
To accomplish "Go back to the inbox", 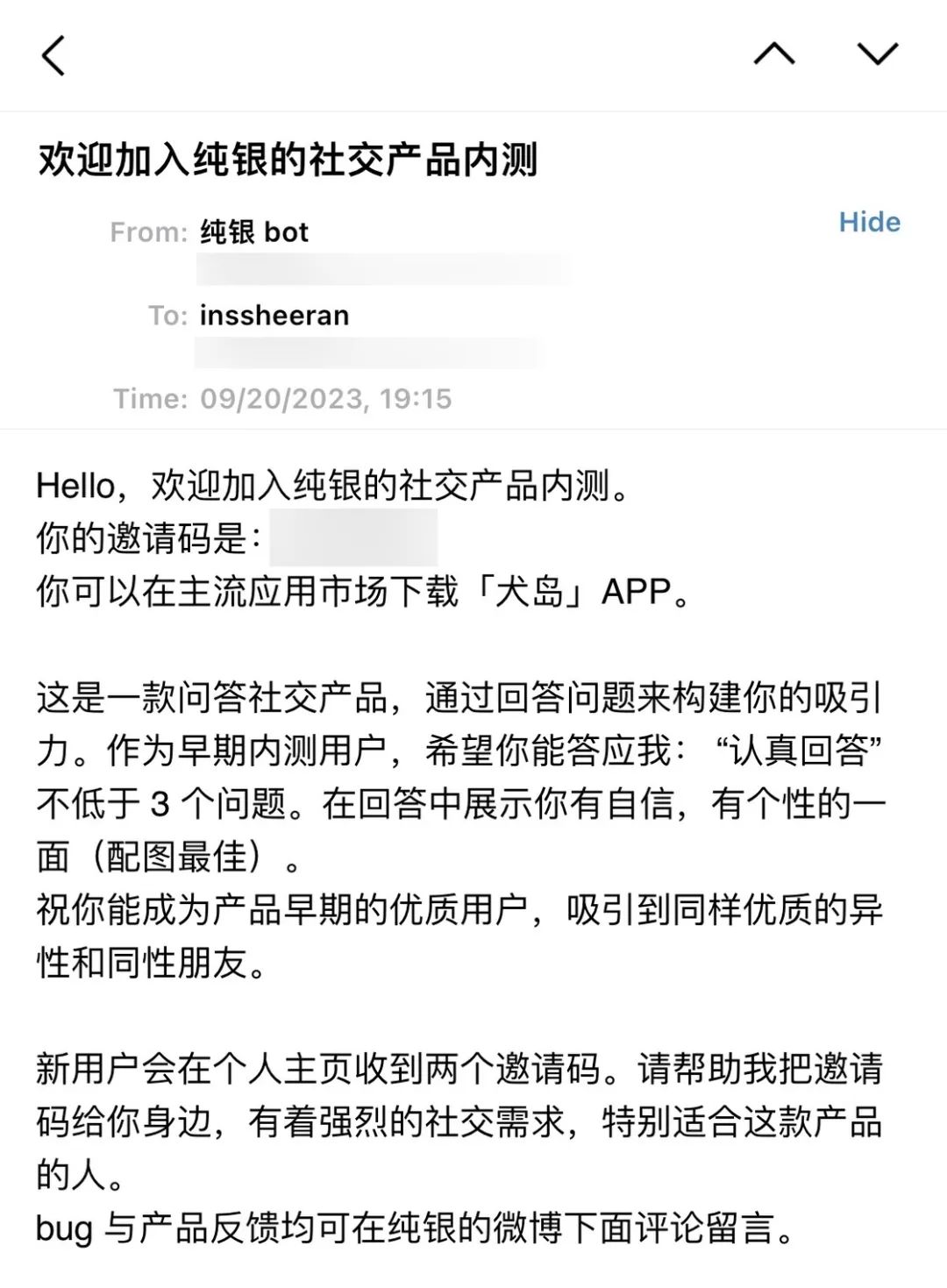I will click(x=53, y=55).
